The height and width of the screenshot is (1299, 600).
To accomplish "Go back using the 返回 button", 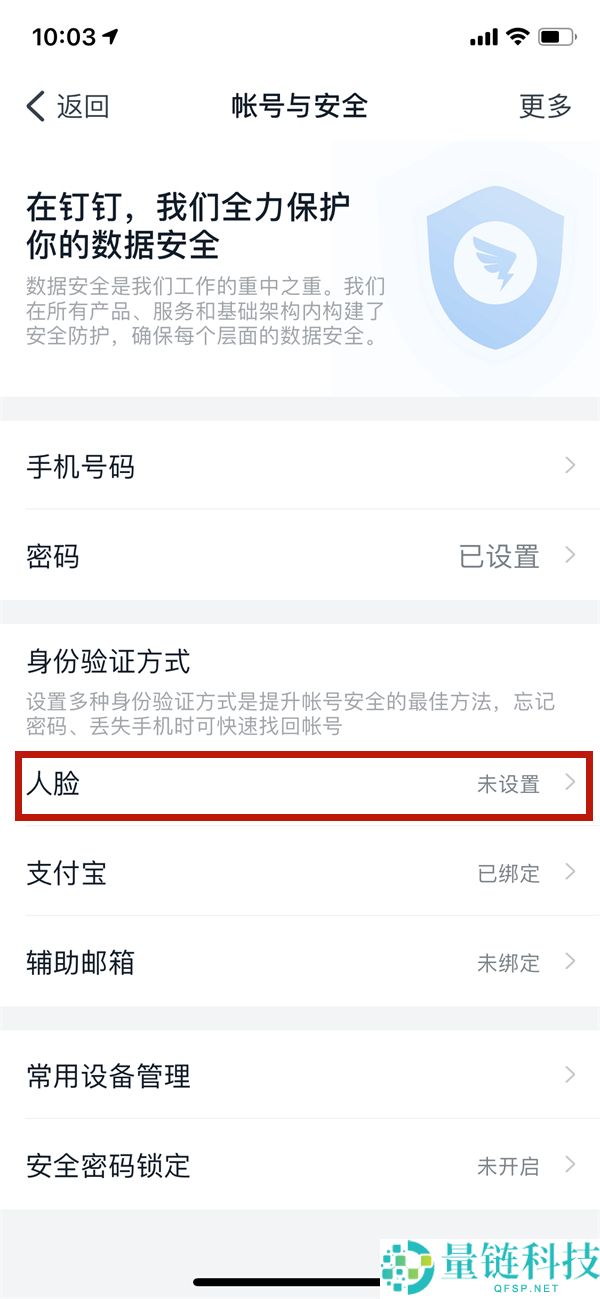I will coord(68,106).
